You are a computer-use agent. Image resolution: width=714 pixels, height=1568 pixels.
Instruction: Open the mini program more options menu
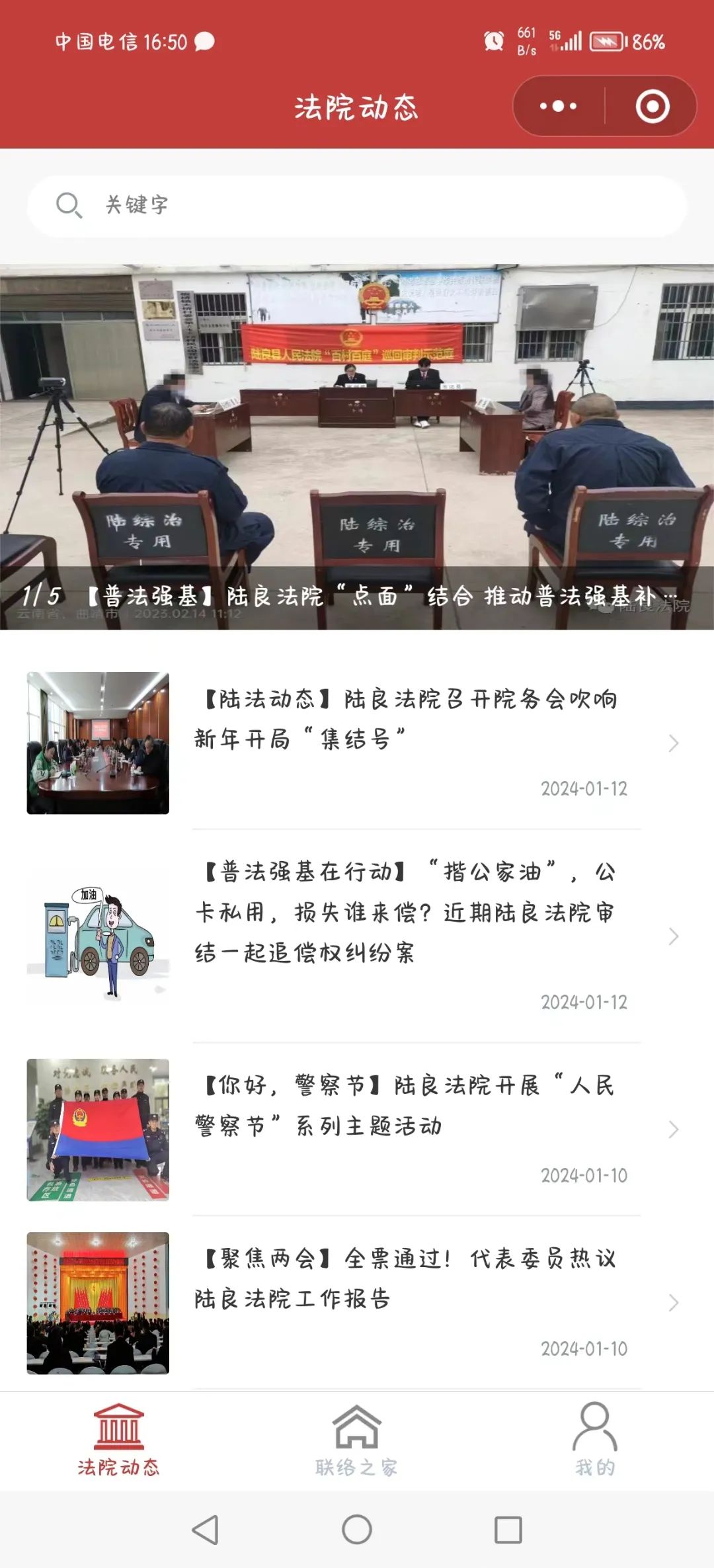coord(559,106)
